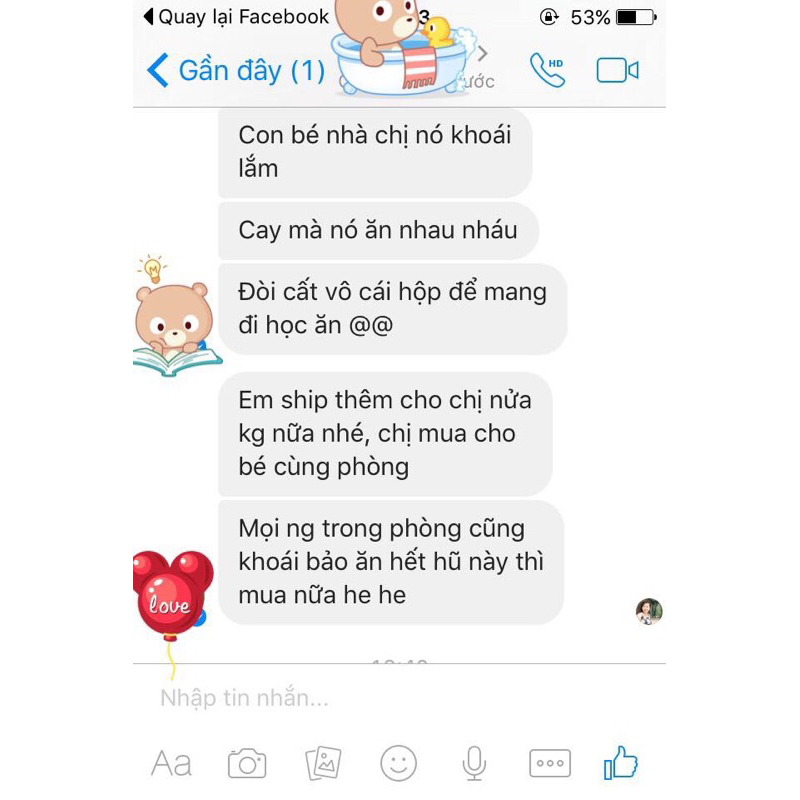Send a thumbs-up like

(x=621, y=763)
